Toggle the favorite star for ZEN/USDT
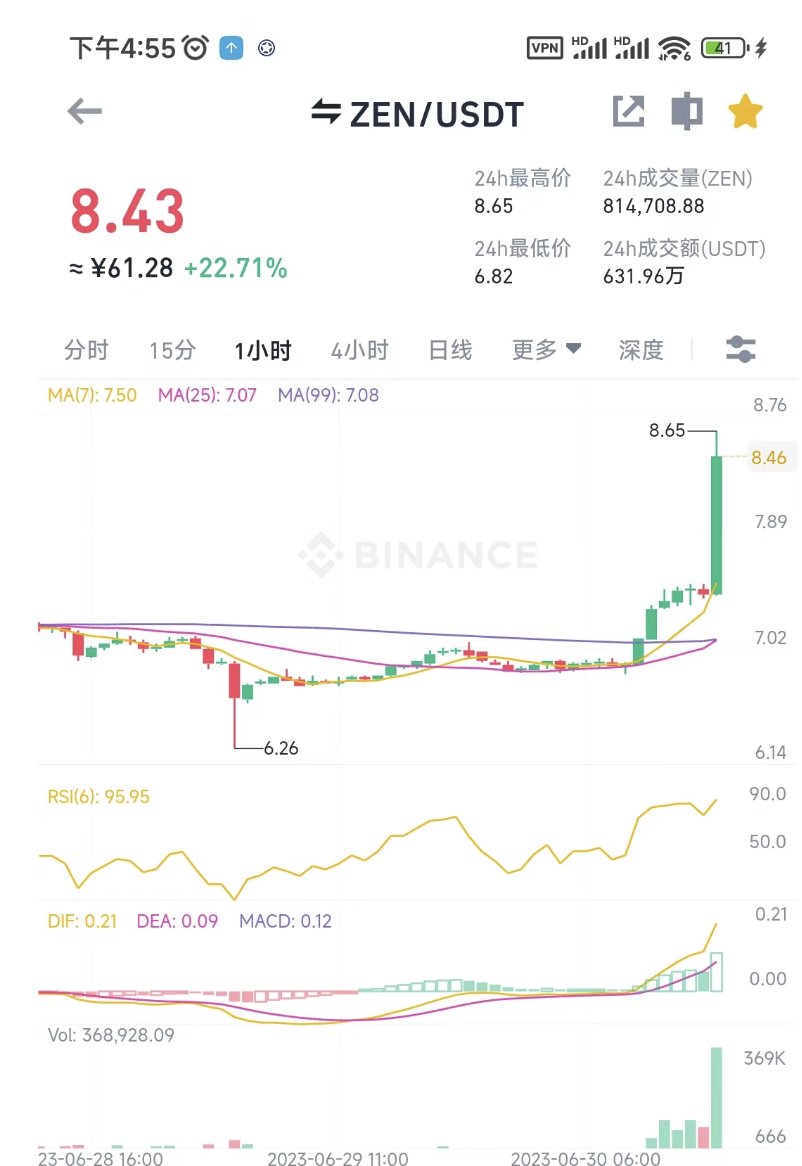 (x=745, y=111)
